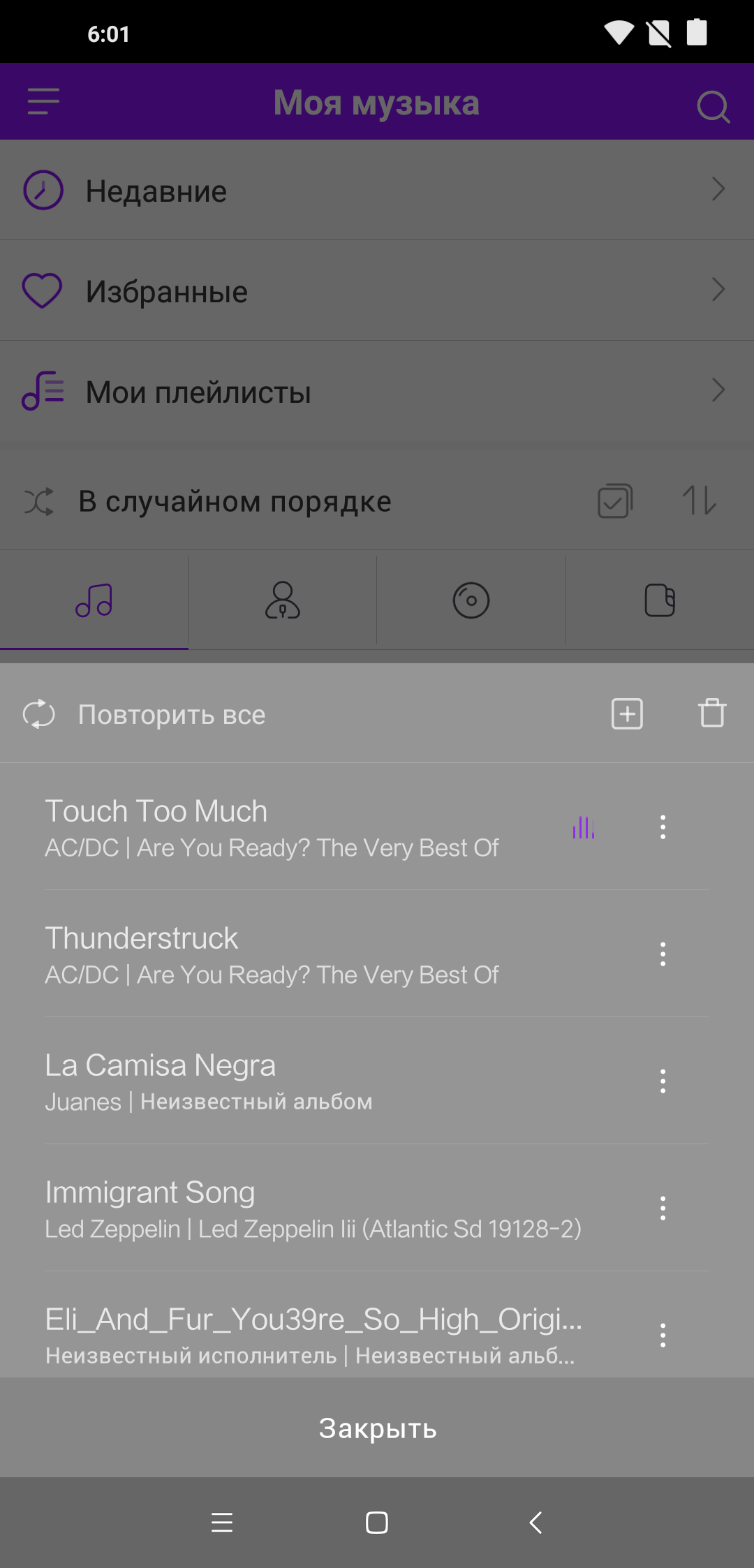The height and width of the screenshot is (1568, 754).
Task: Select Immigrant Song in queue
Action: (279, 1208)
